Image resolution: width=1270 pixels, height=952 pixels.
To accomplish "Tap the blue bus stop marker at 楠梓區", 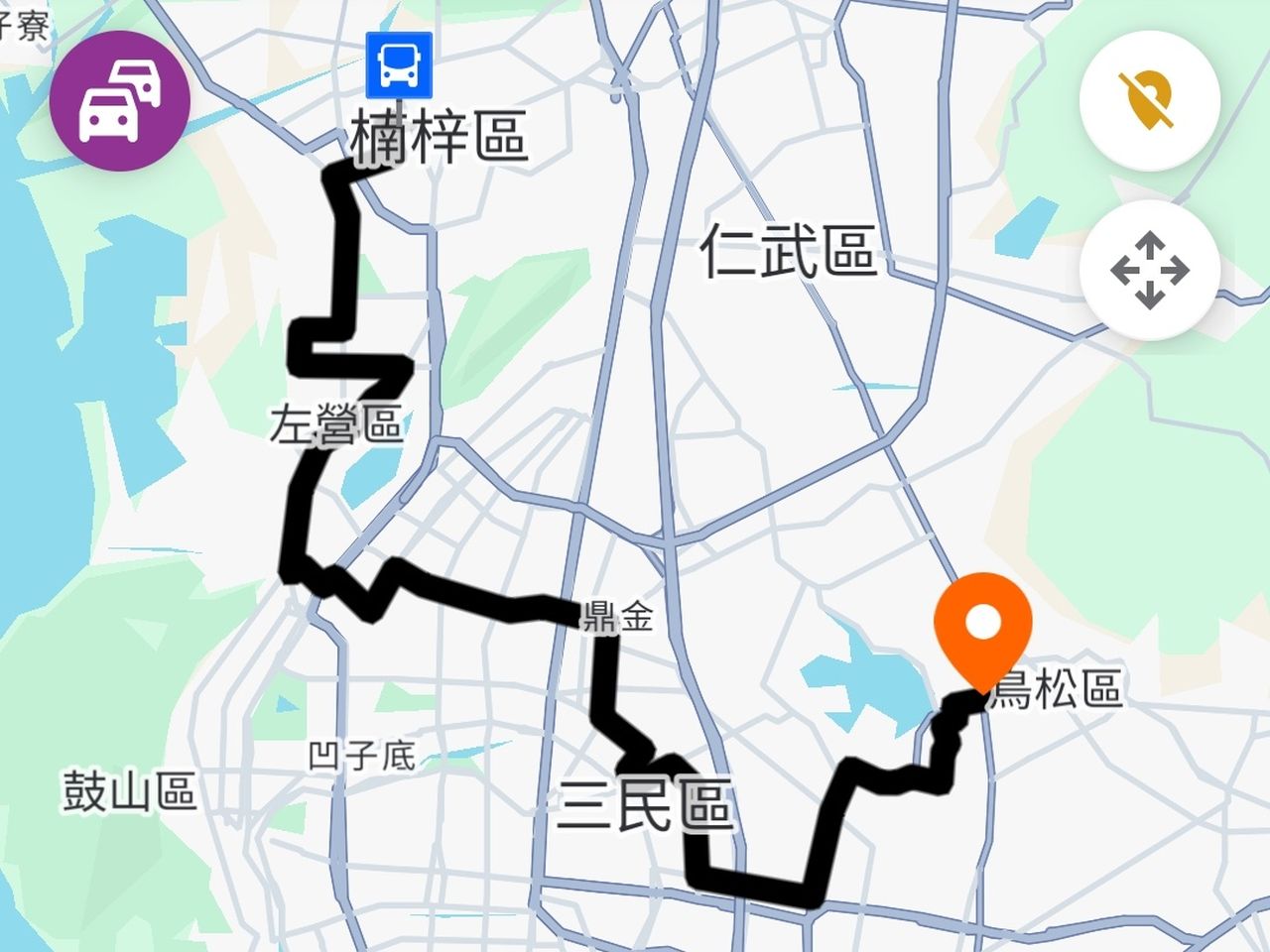I will [399, 65].
